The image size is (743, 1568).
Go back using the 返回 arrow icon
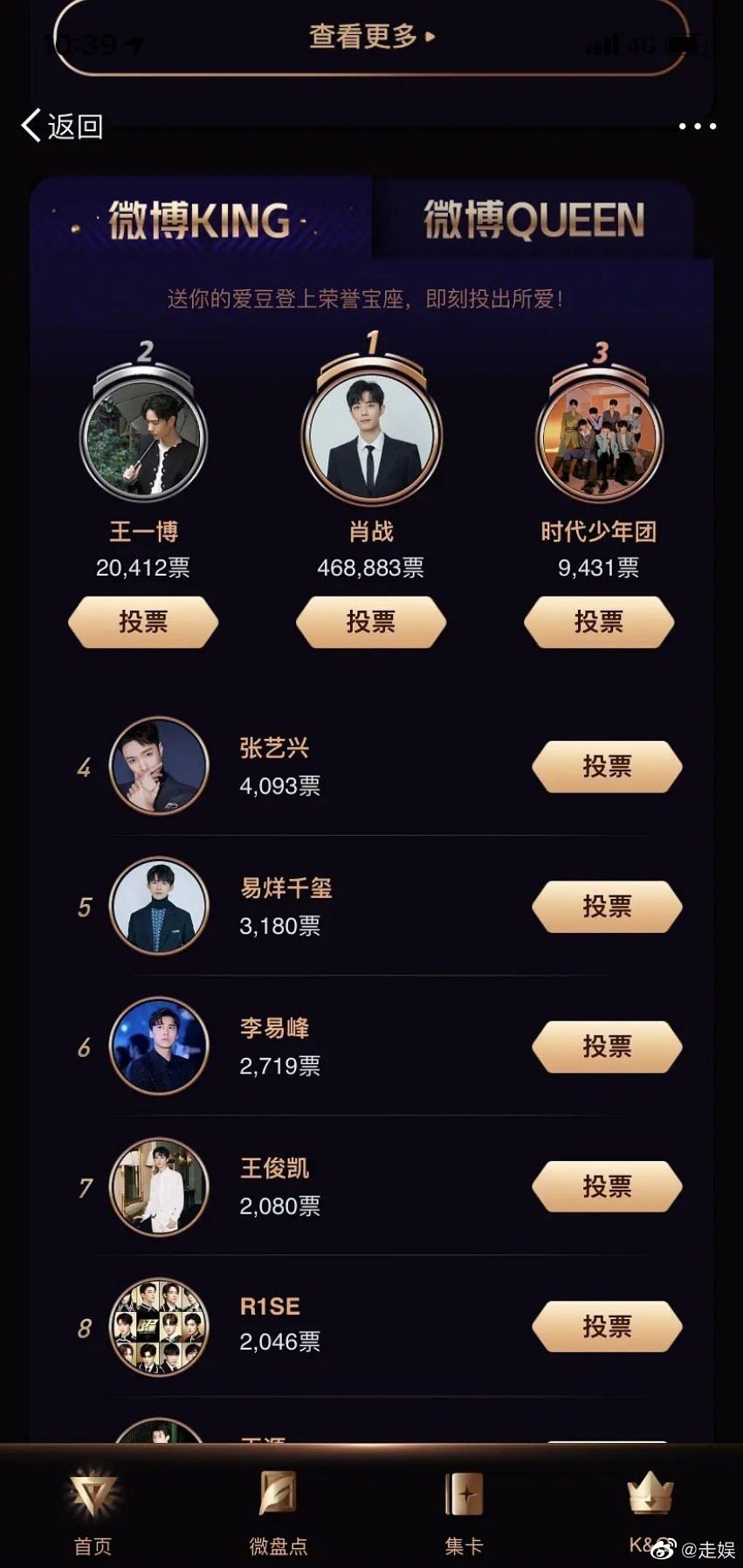point(31,126)
